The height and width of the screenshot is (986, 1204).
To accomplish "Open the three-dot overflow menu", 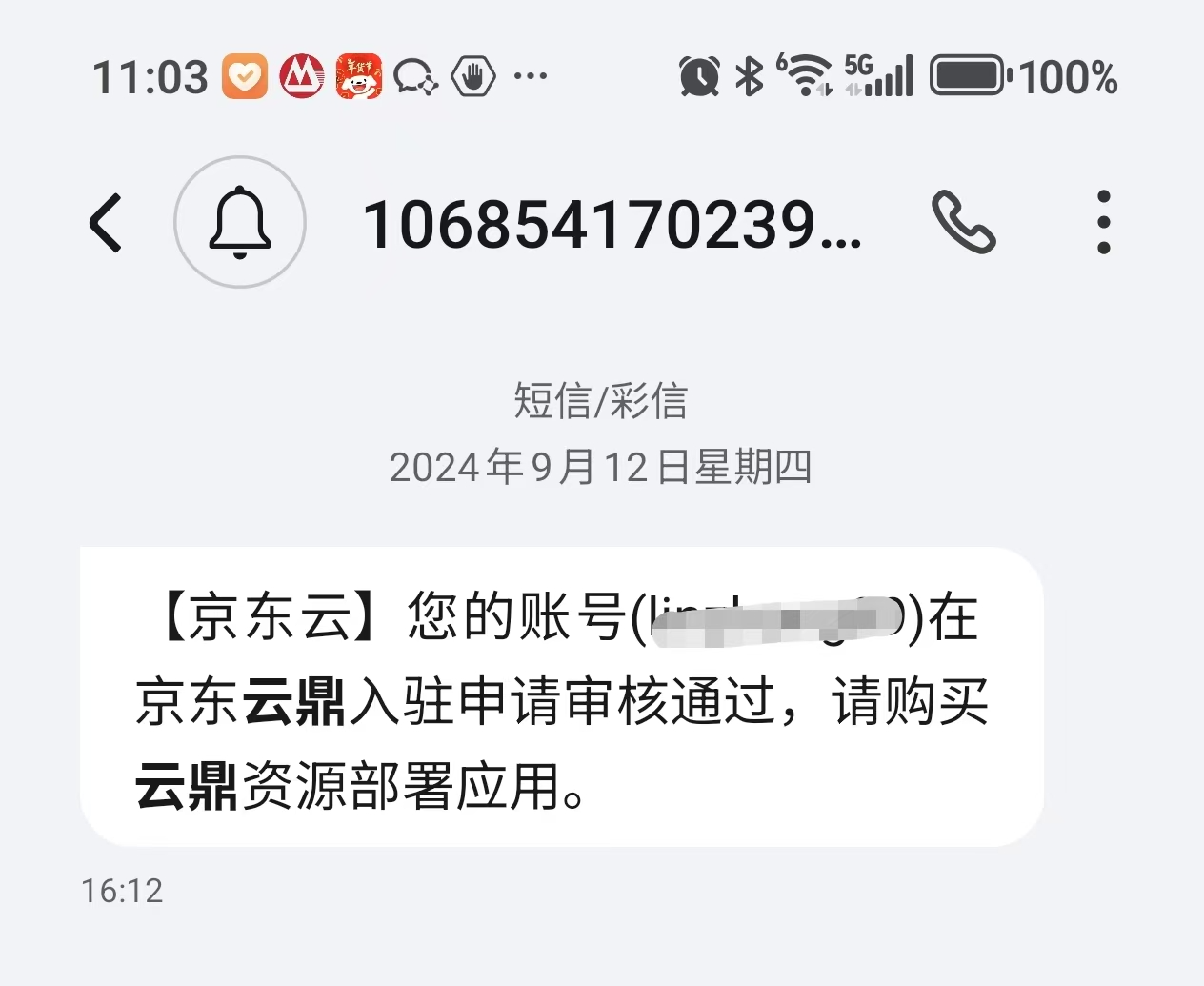I will [1103, 223].
